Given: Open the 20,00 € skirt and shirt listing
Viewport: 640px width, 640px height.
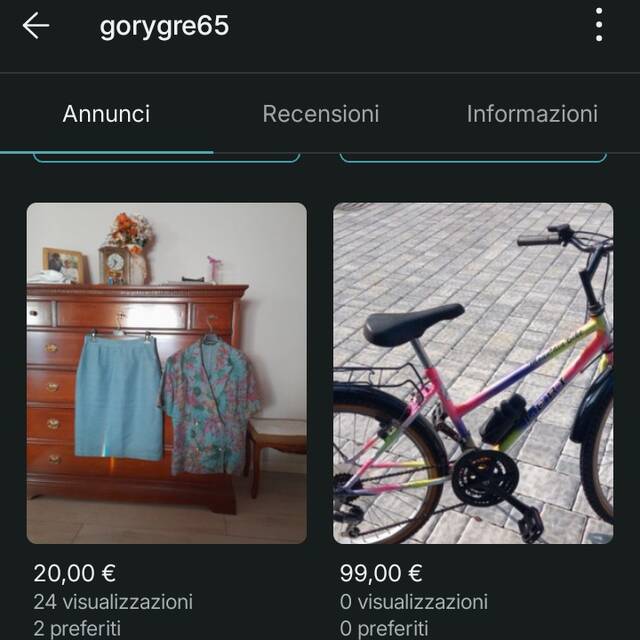Looking at the screenshot, I should click(x=167, y=373).
